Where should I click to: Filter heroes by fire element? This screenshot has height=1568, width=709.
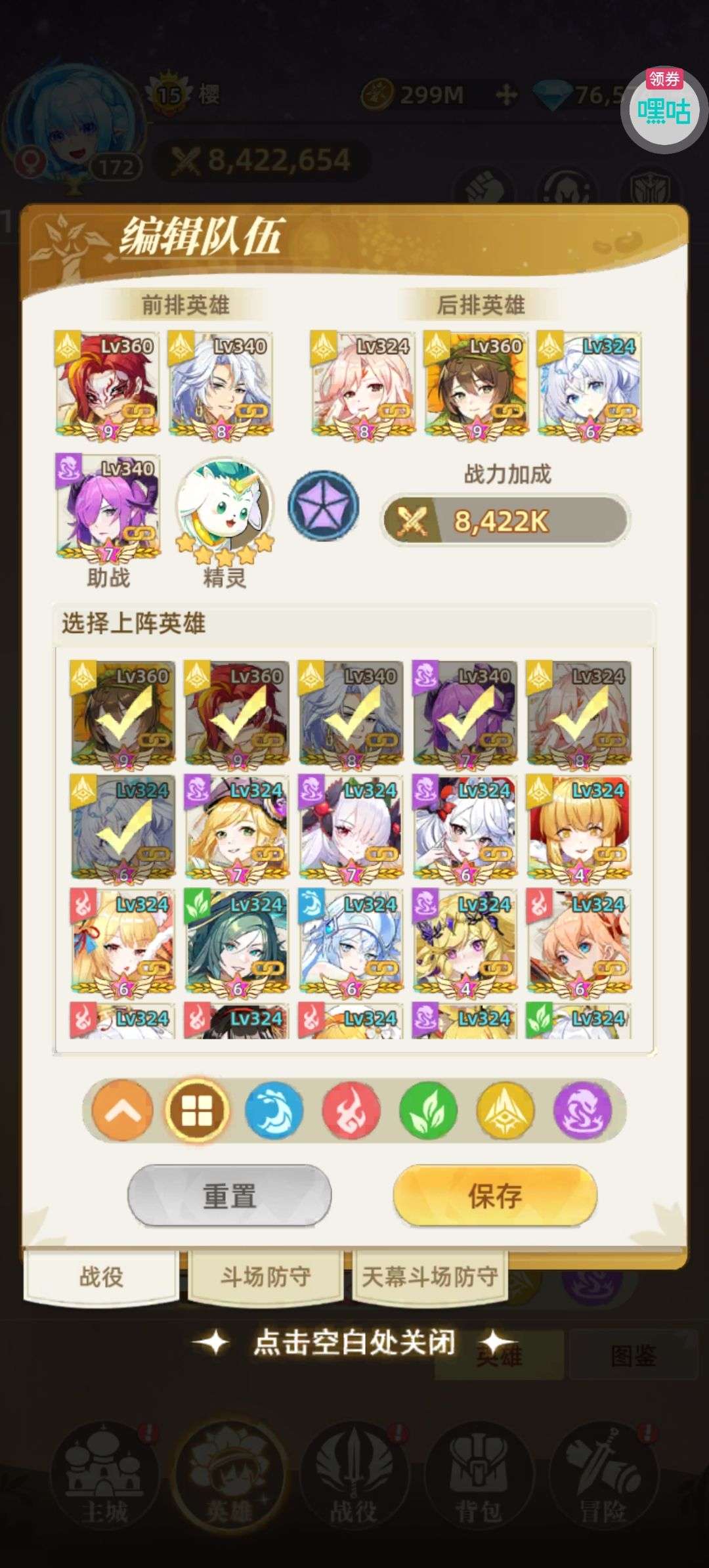(x=351, y=1110)
